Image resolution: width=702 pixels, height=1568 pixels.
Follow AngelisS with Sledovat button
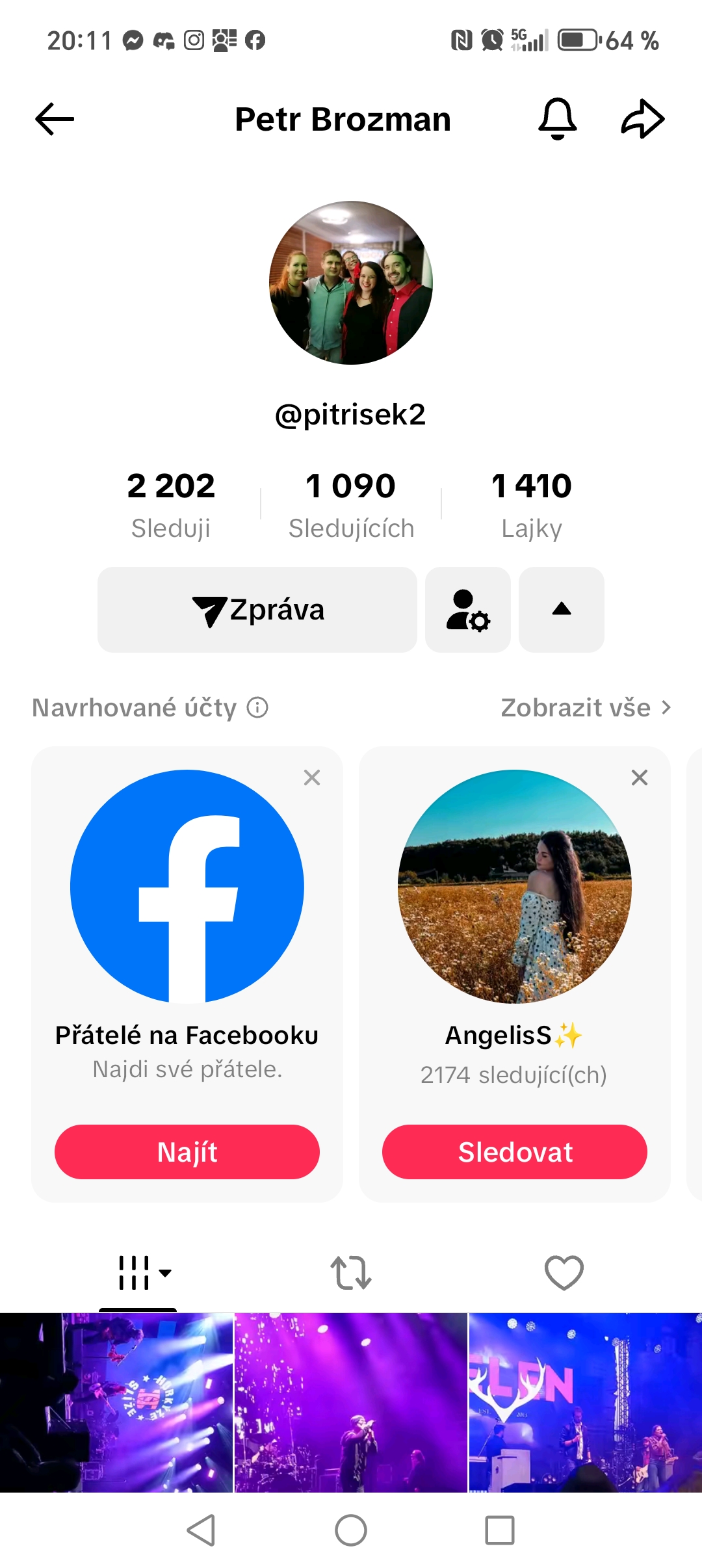[x=515, y=1152]
